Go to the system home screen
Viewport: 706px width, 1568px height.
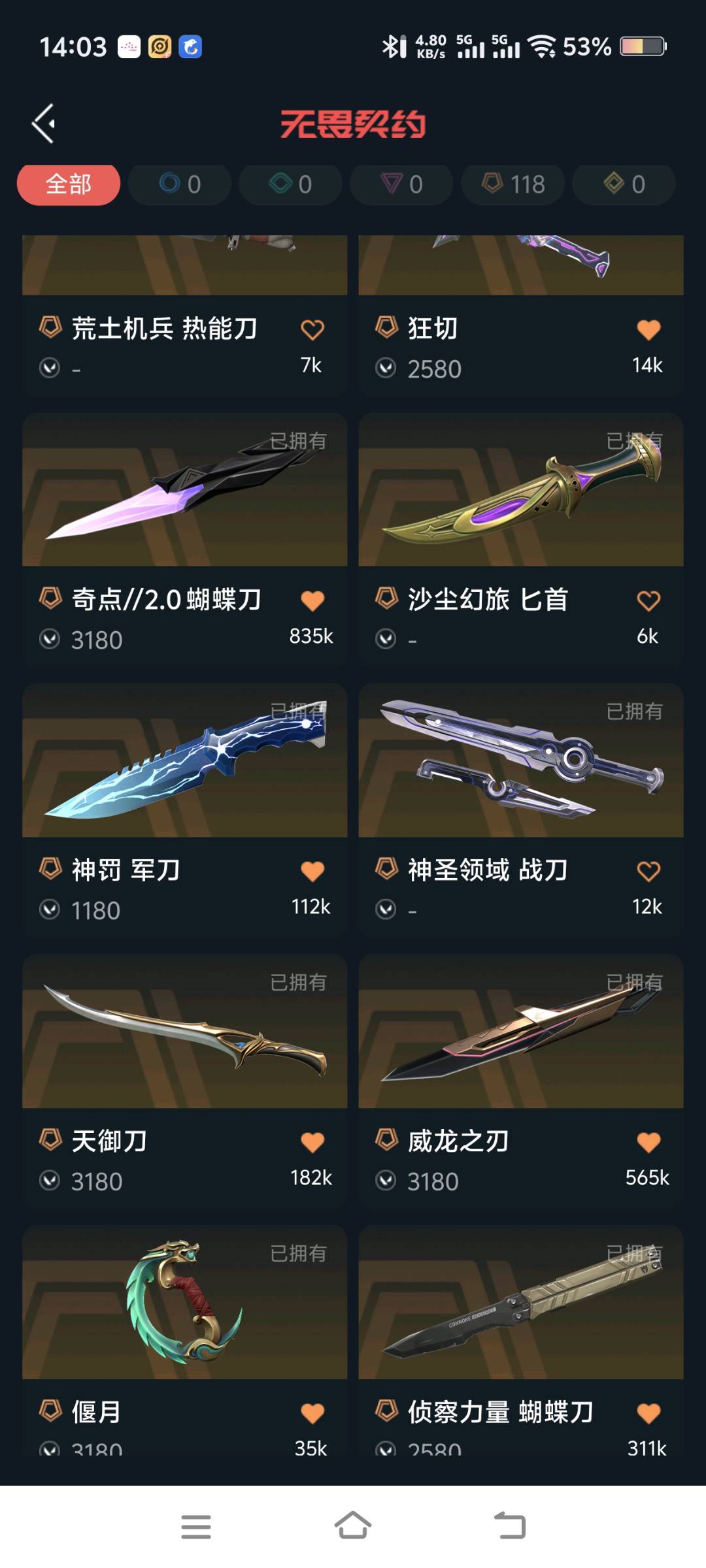(353, 1526)
